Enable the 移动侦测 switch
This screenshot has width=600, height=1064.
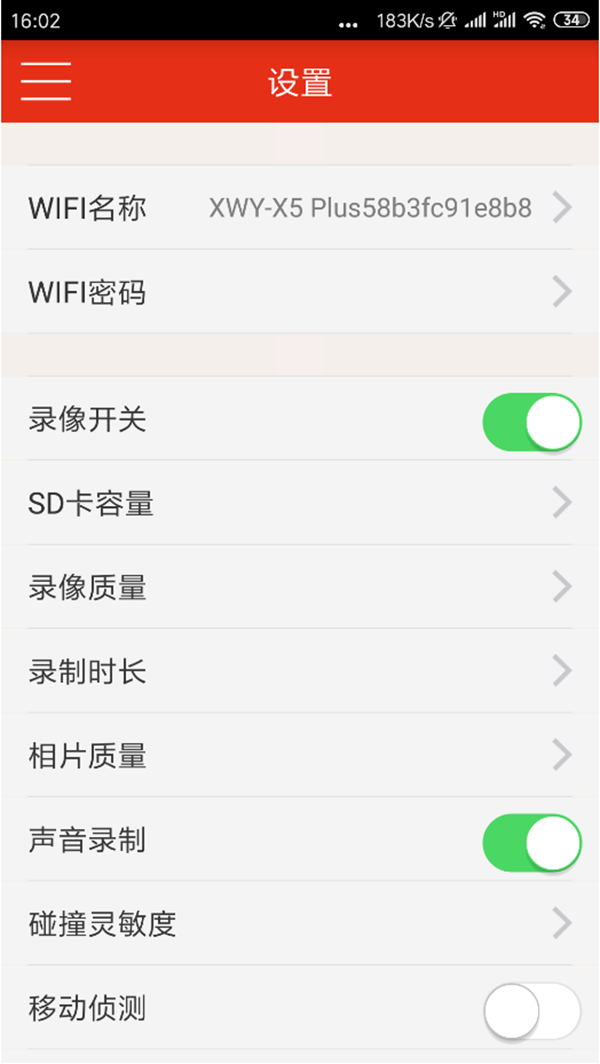click(x=531, y=1011)
